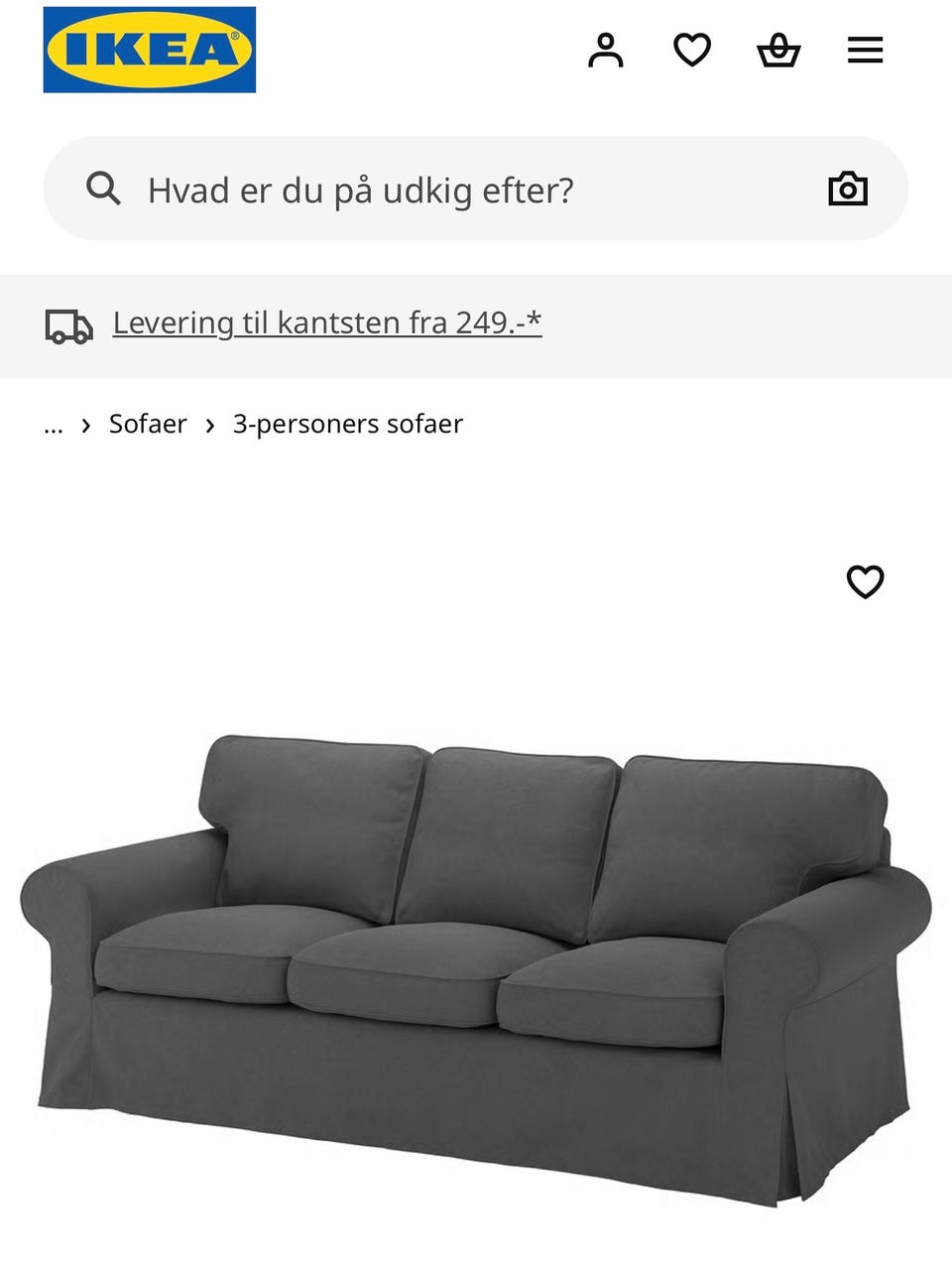This screenshot has width=952, height=1266.
Task: Open the shopping basket icon
Action: click(779, 50)
